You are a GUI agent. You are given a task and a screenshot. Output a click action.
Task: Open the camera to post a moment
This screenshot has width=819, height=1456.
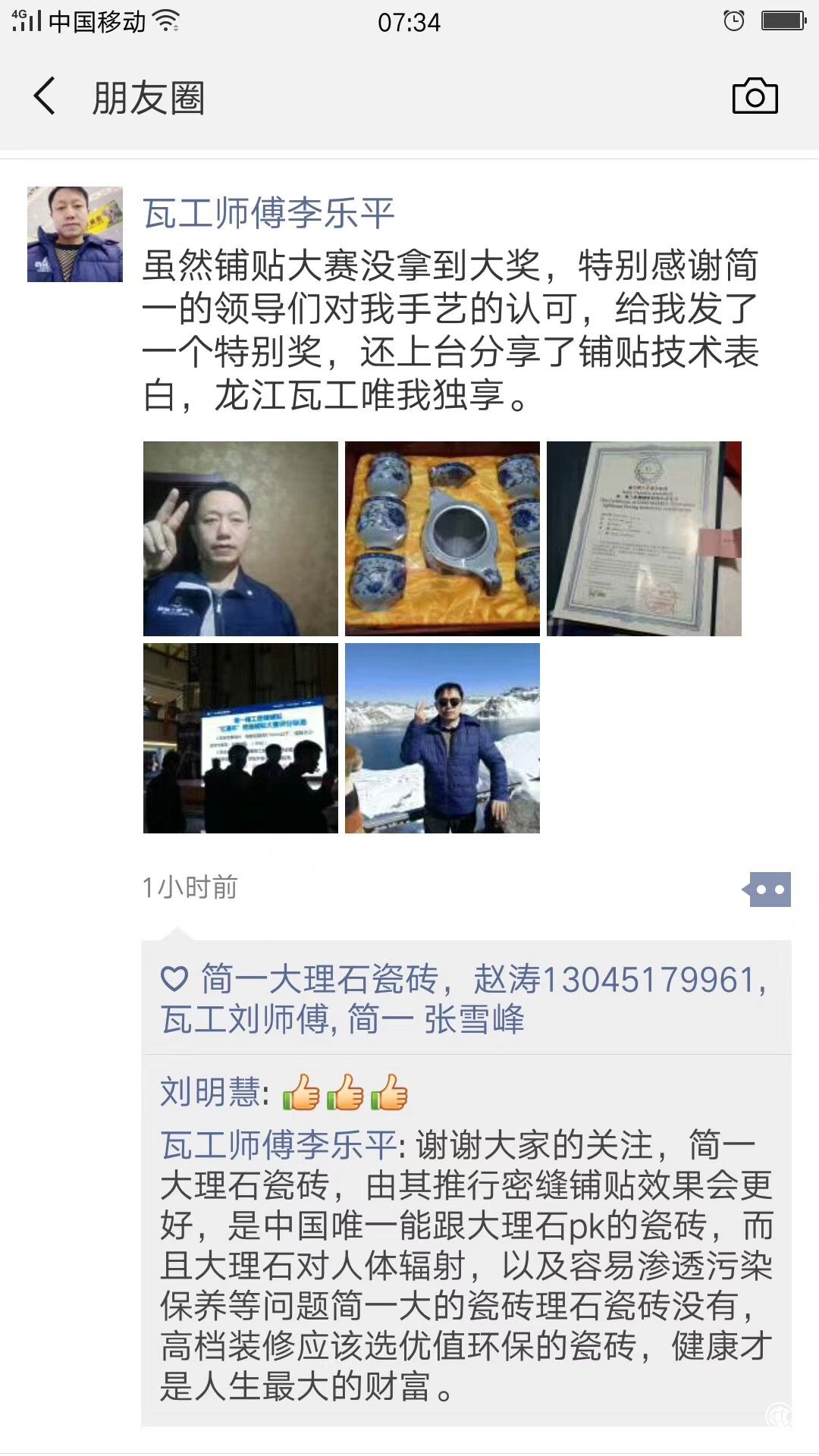click(x=755, y=96)
